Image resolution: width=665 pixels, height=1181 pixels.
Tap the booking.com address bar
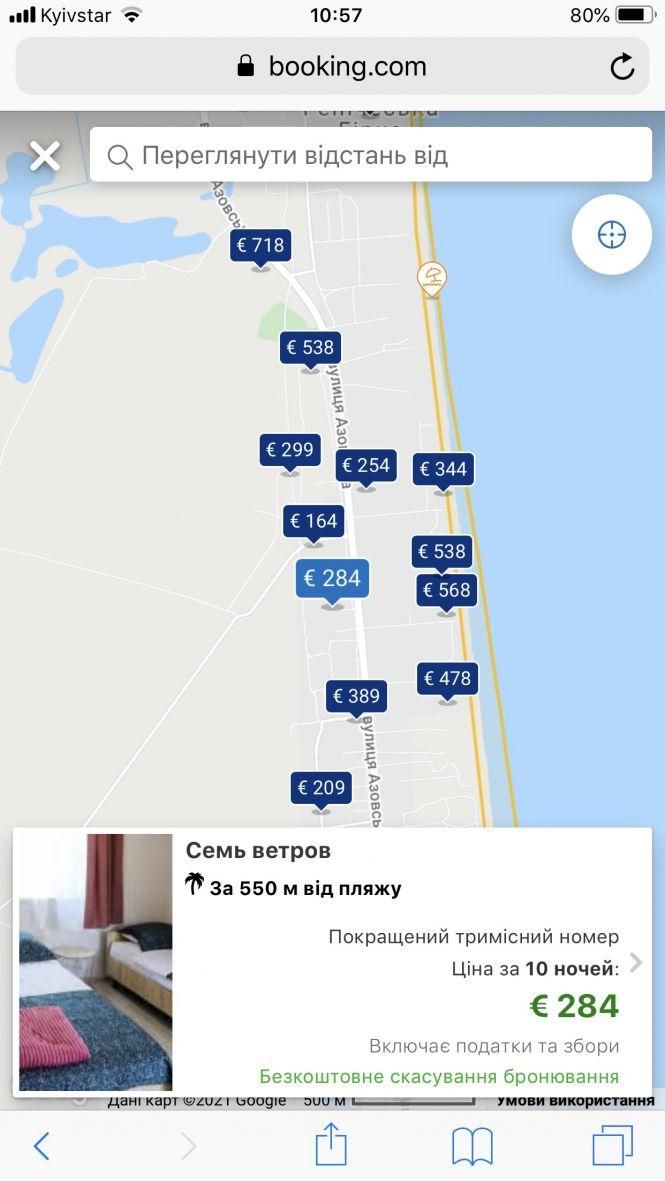coord(332,67)
